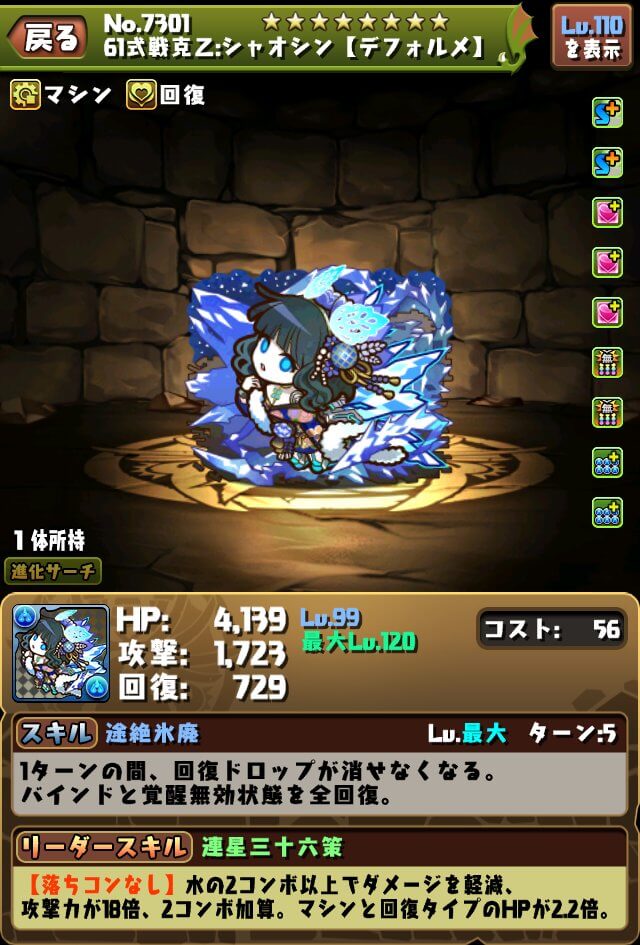Tap the 戻る back button

(x=45, y=37)
